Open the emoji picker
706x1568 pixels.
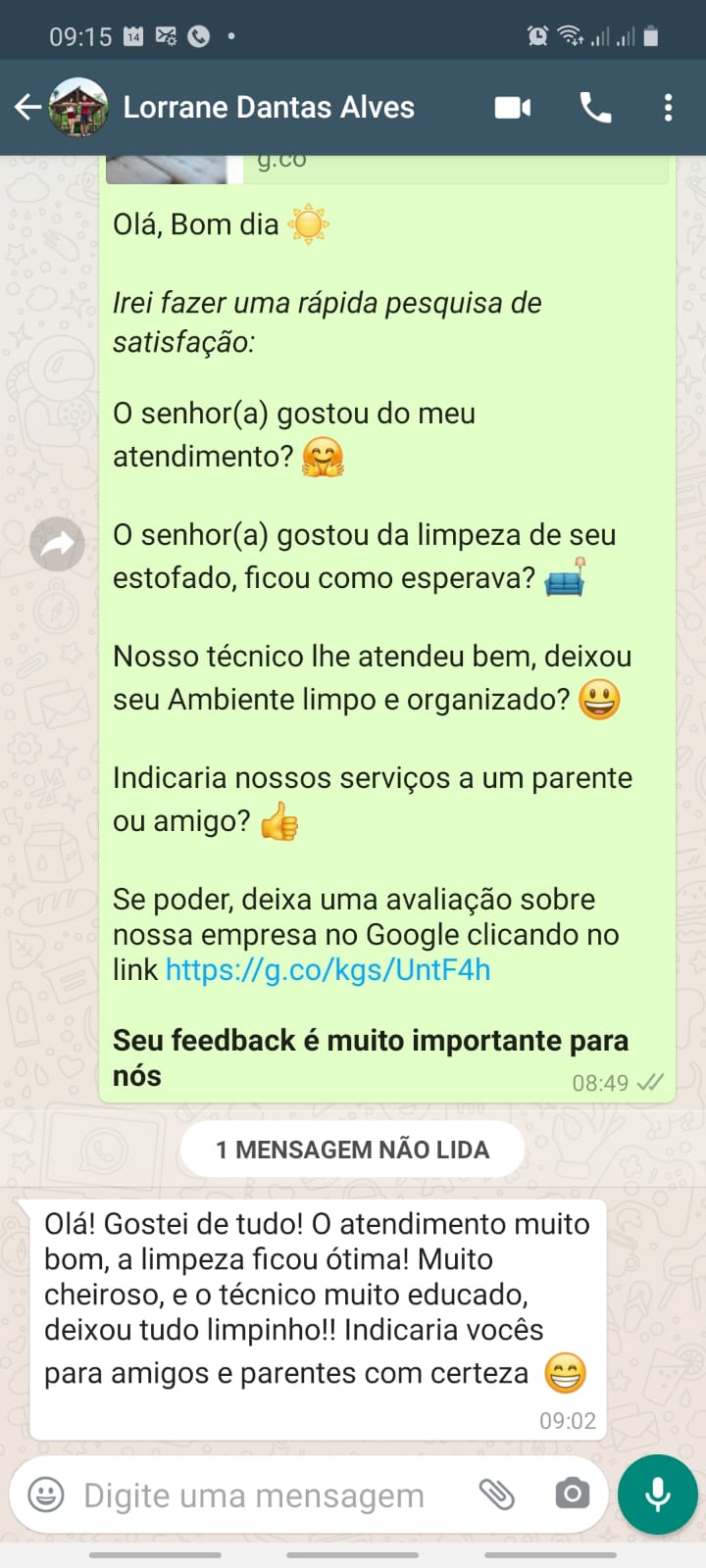click(x=45, y=1495)
